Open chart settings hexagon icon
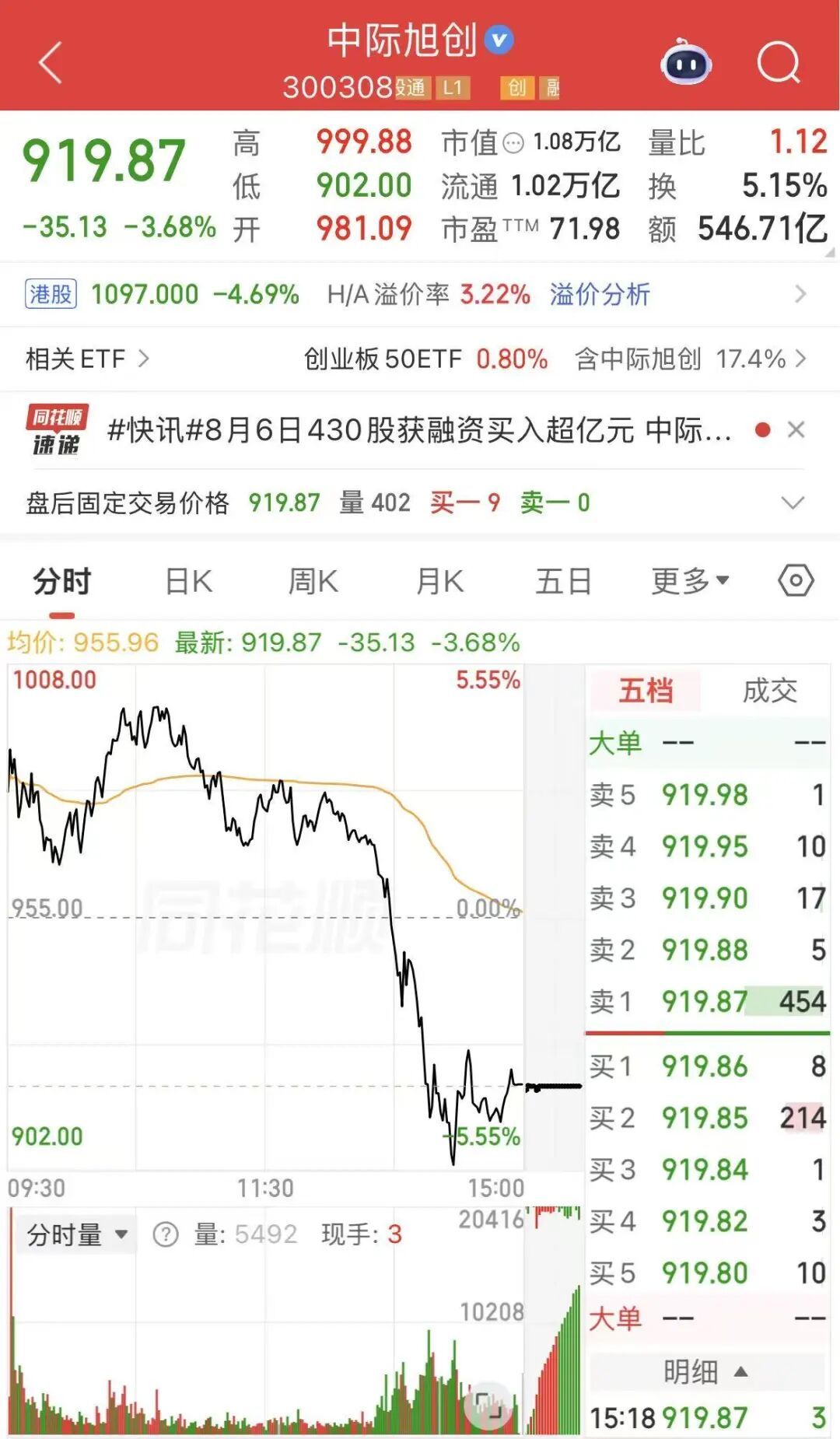This screenshot has width=840, height=1439. pos(796,580)
